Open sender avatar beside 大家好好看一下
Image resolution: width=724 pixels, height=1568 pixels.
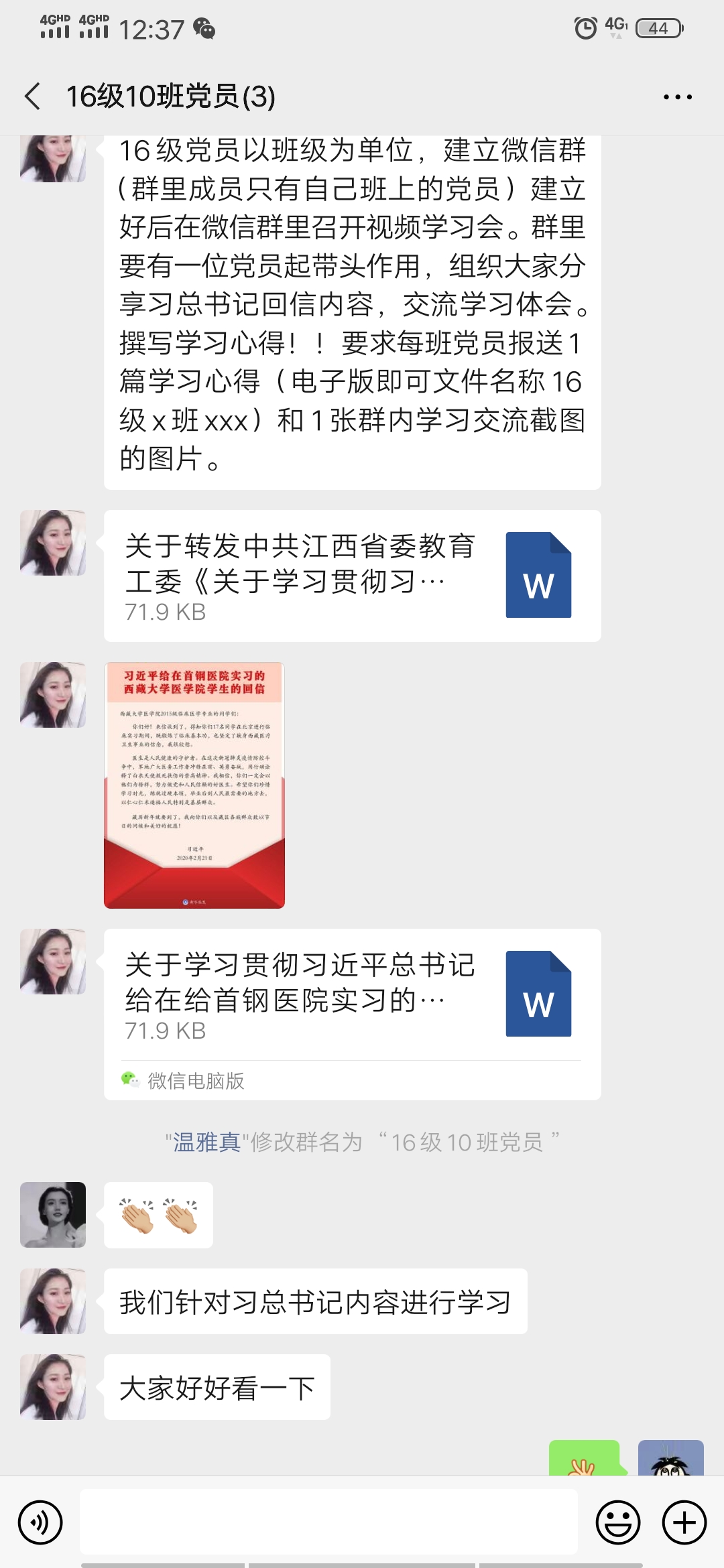coord(53,1387)
